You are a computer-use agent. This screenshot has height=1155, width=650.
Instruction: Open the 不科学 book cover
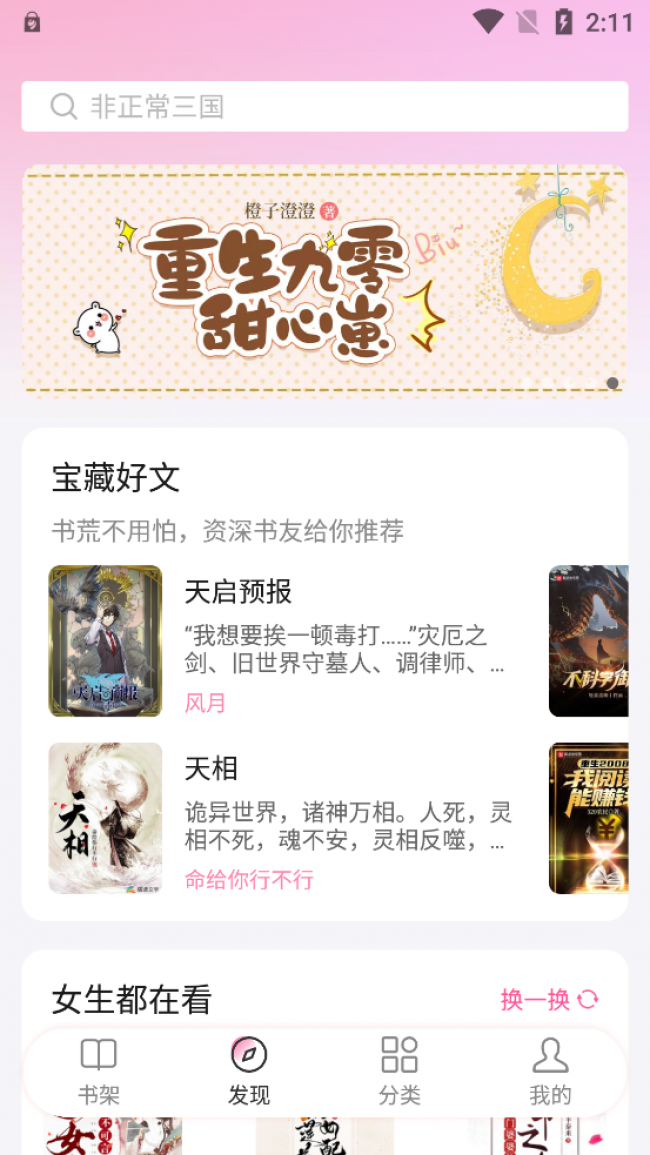point(588,641)
